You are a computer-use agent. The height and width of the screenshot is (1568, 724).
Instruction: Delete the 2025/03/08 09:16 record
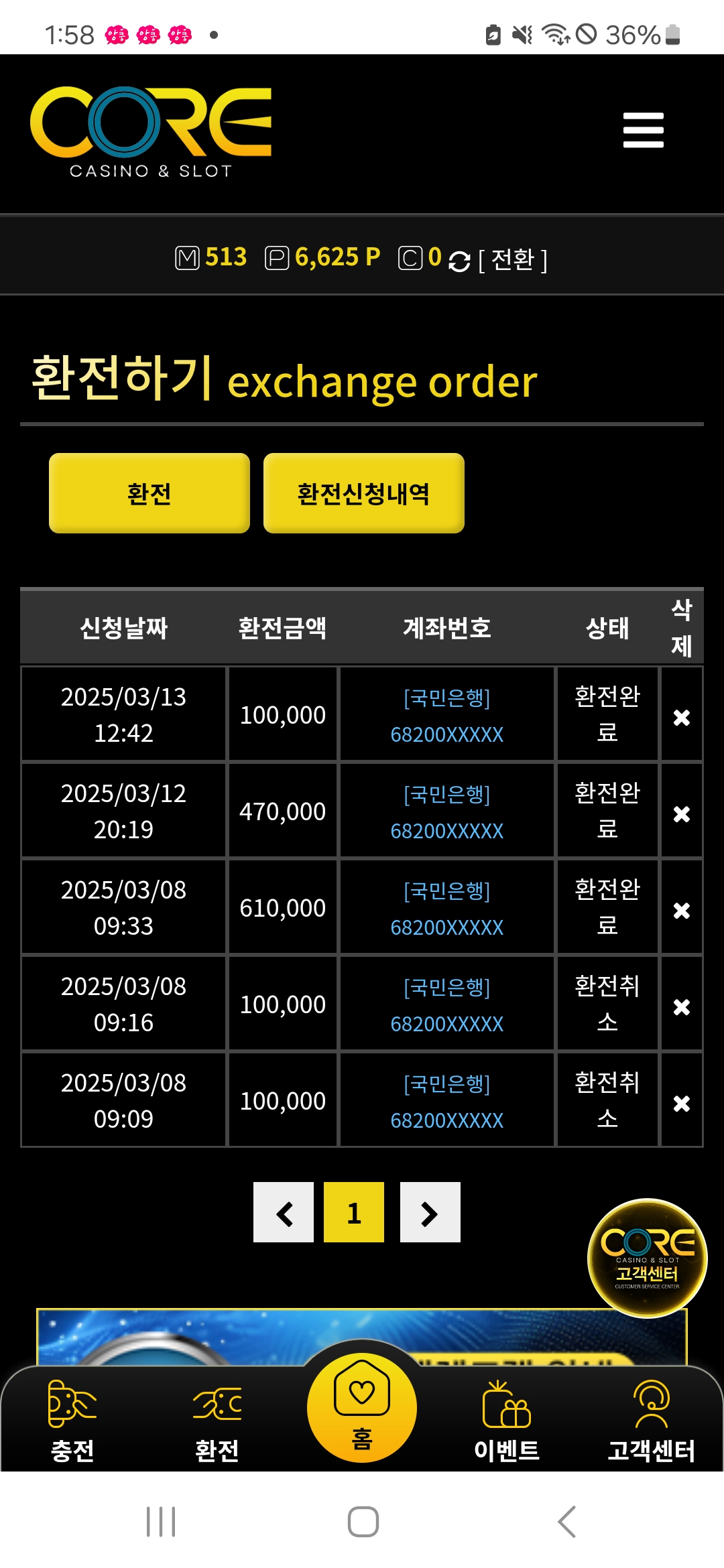[681, 1006]
